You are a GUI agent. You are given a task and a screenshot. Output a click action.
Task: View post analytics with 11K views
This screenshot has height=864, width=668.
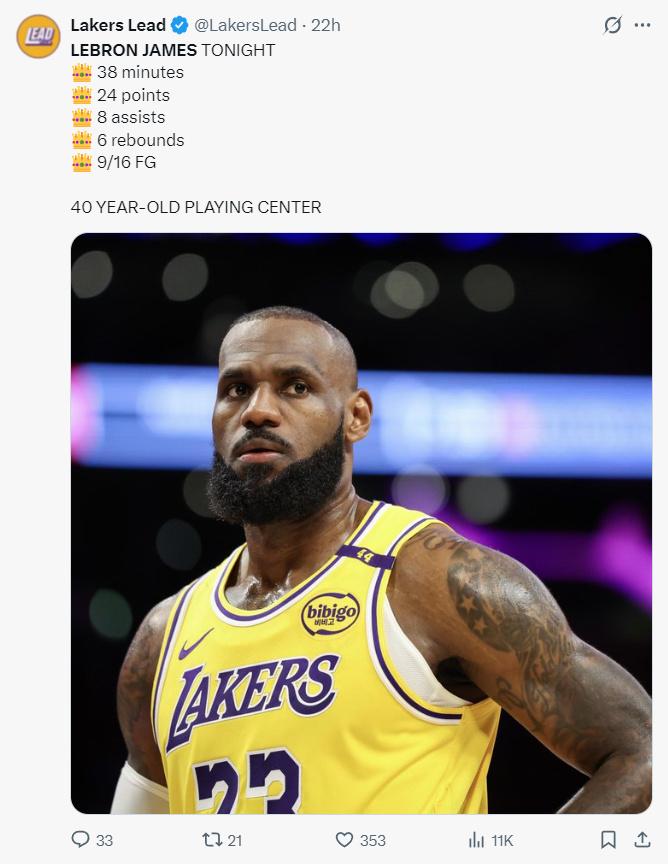click(x=477, y=840)
